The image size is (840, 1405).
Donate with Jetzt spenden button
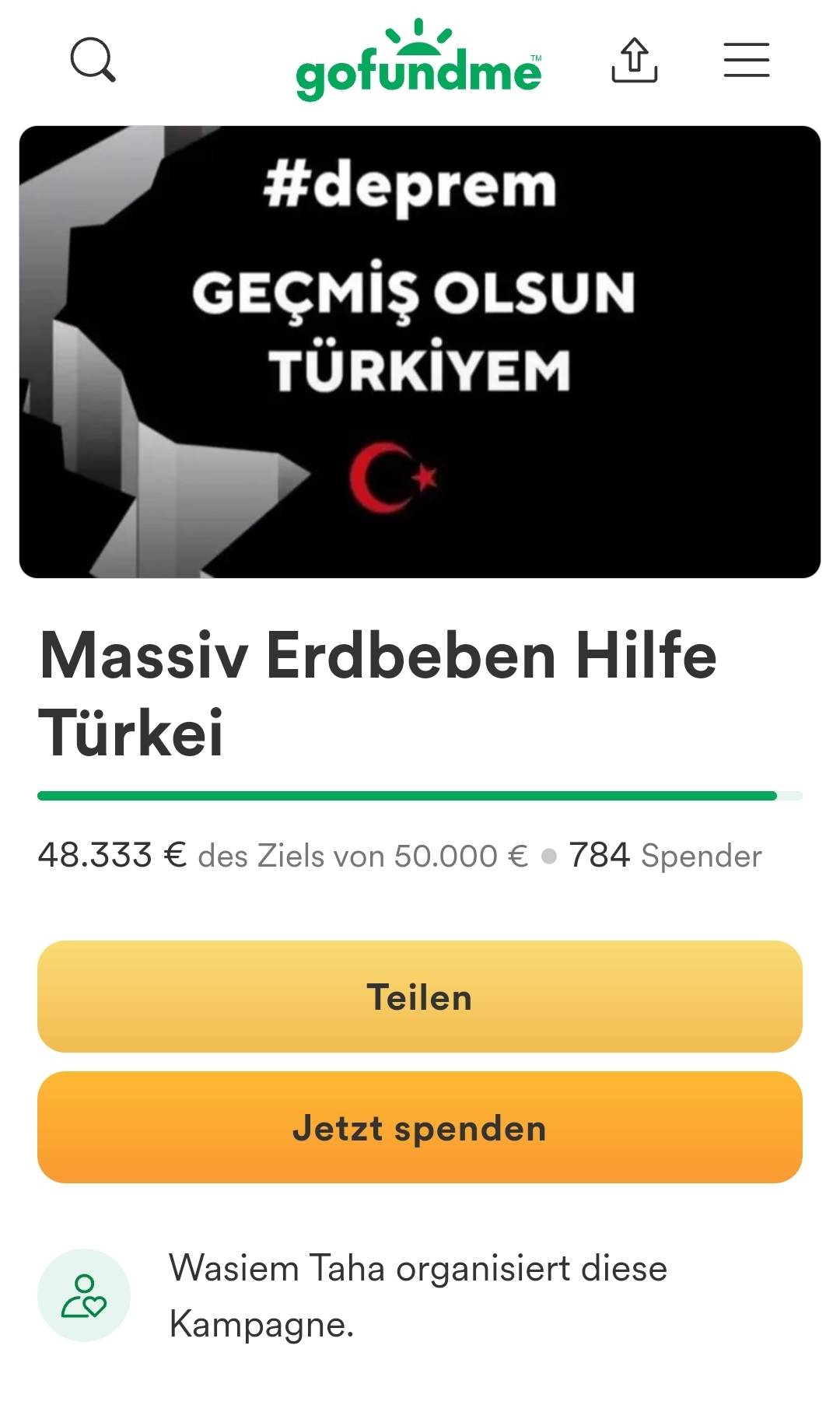tap(419, 1127)
